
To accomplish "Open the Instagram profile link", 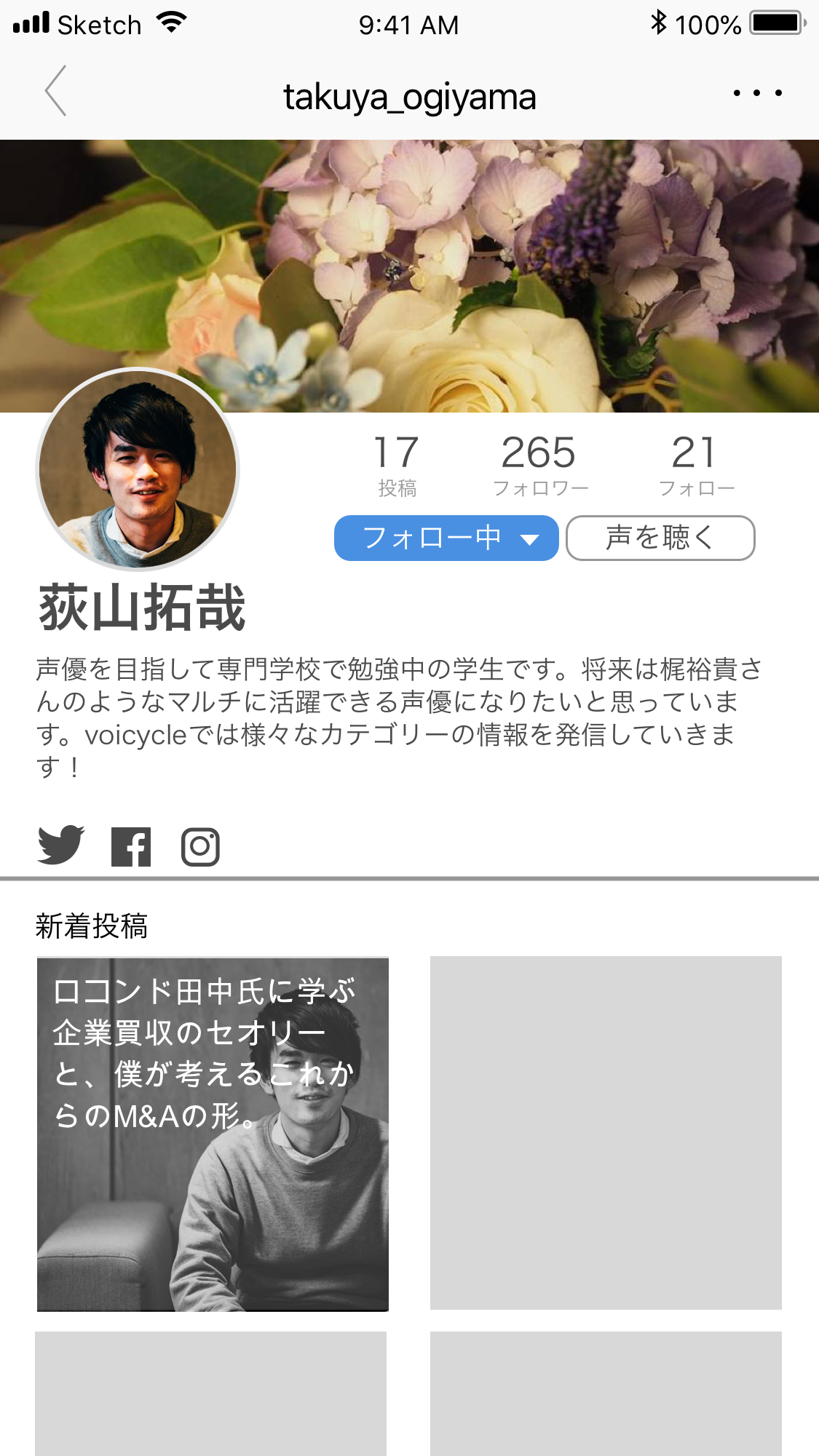I will (x=200, y=847).
